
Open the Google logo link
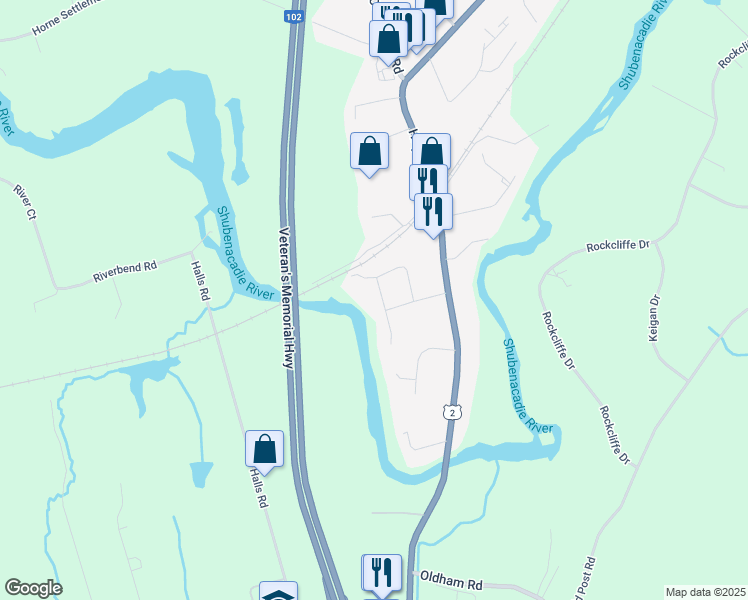(x=33, y=588)
